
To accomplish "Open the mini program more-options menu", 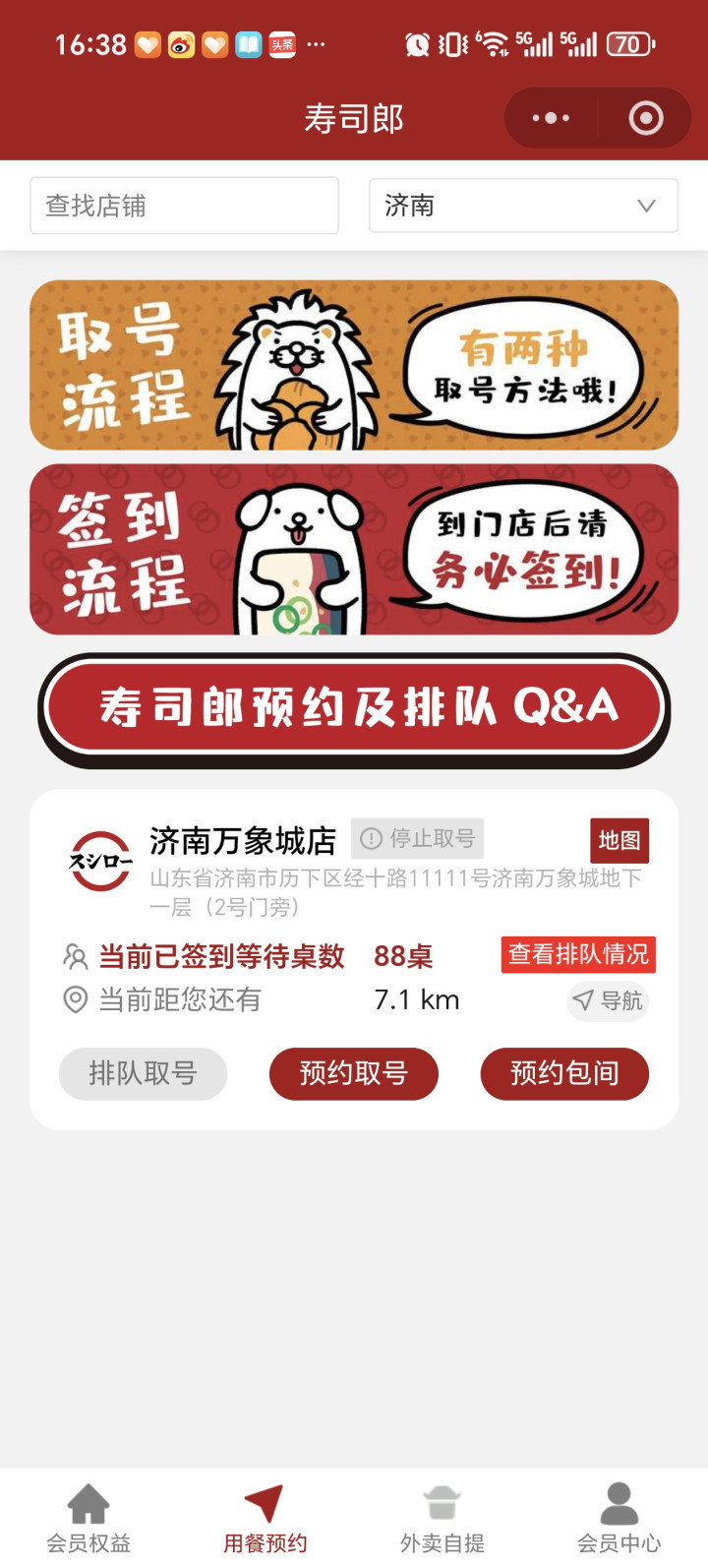I will point(551,118).
